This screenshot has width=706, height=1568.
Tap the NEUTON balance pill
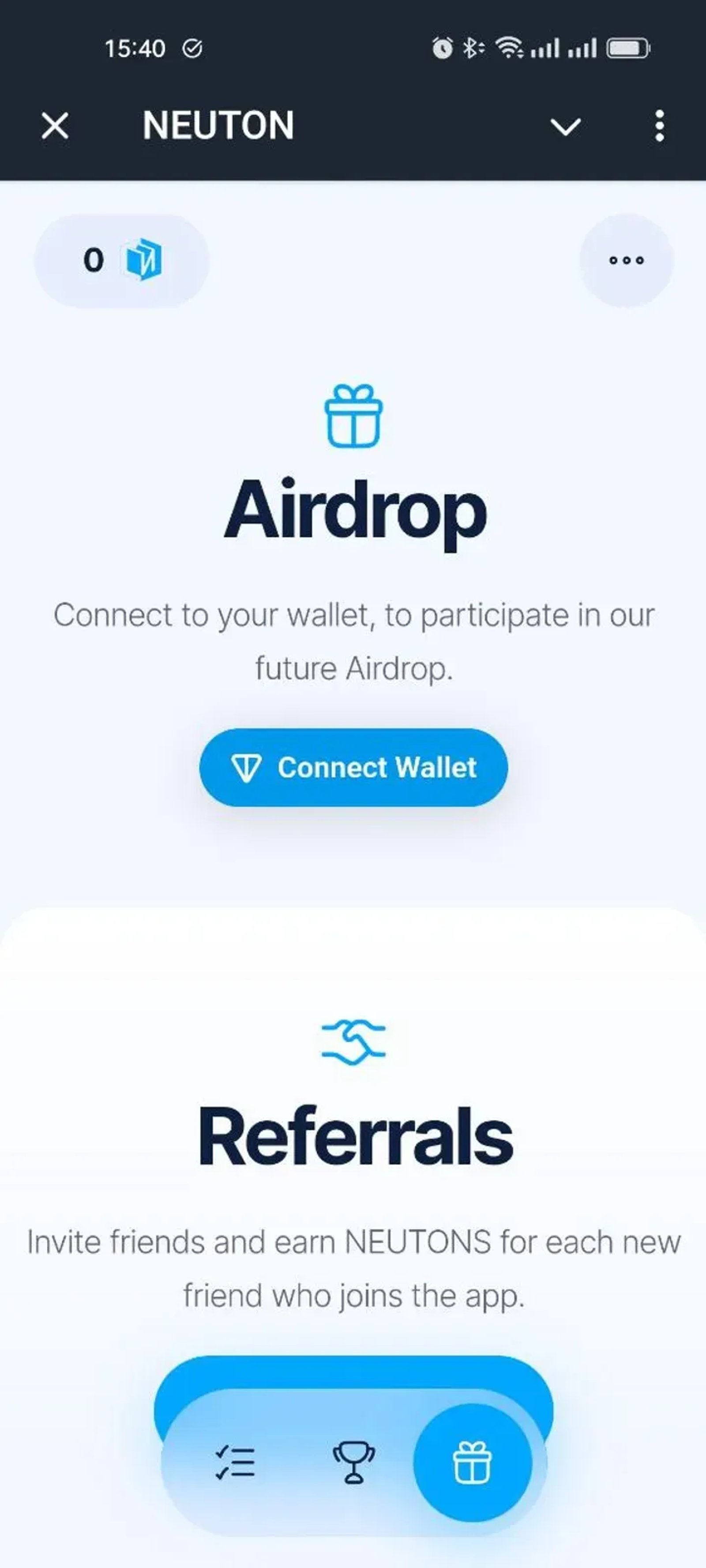pyautogui.click(x=121, y=261)
